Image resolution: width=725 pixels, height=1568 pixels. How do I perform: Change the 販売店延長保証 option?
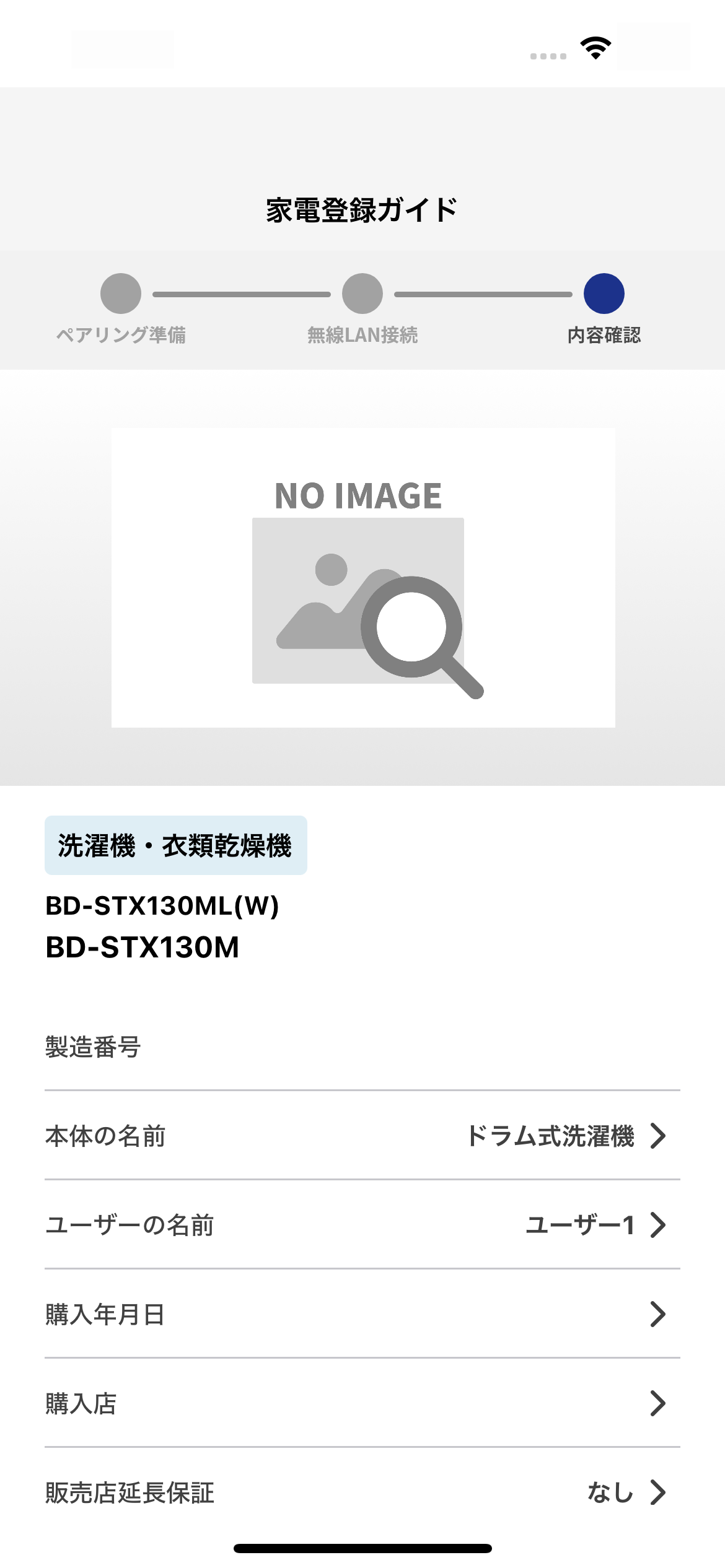point(362,1492)
